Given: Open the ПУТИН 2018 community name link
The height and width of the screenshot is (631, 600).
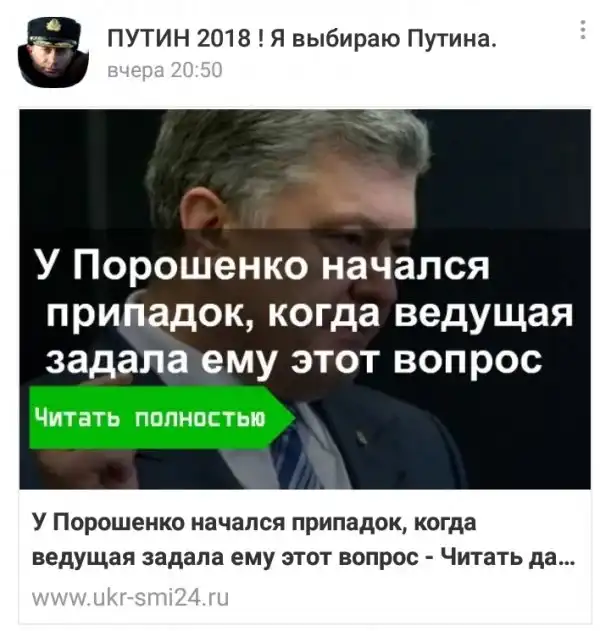Looking at the screenshot, I should [x=302, y=39].
